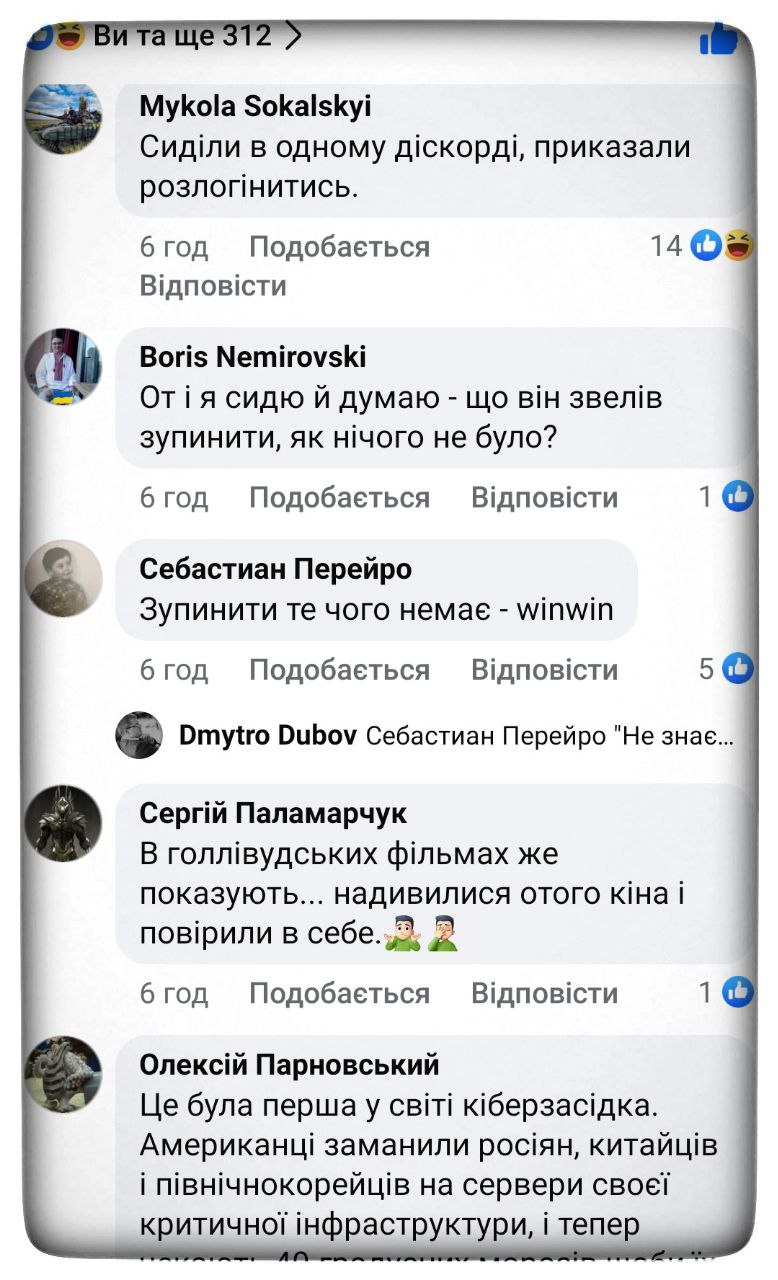Tap the blue like thumb at the top
The image size is (778, 1280).
point(718,39)
